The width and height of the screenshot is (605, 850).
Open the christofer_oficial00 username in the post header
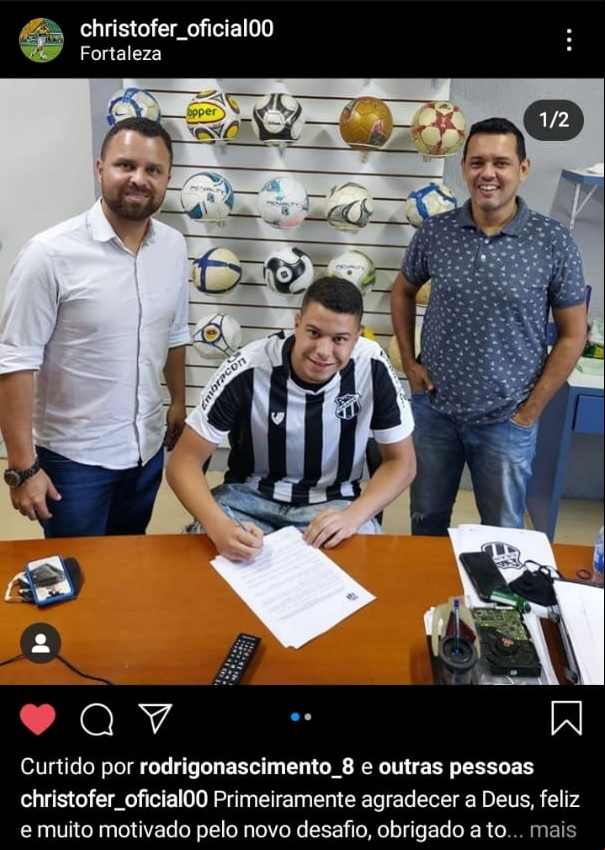(x=176, y=28)
